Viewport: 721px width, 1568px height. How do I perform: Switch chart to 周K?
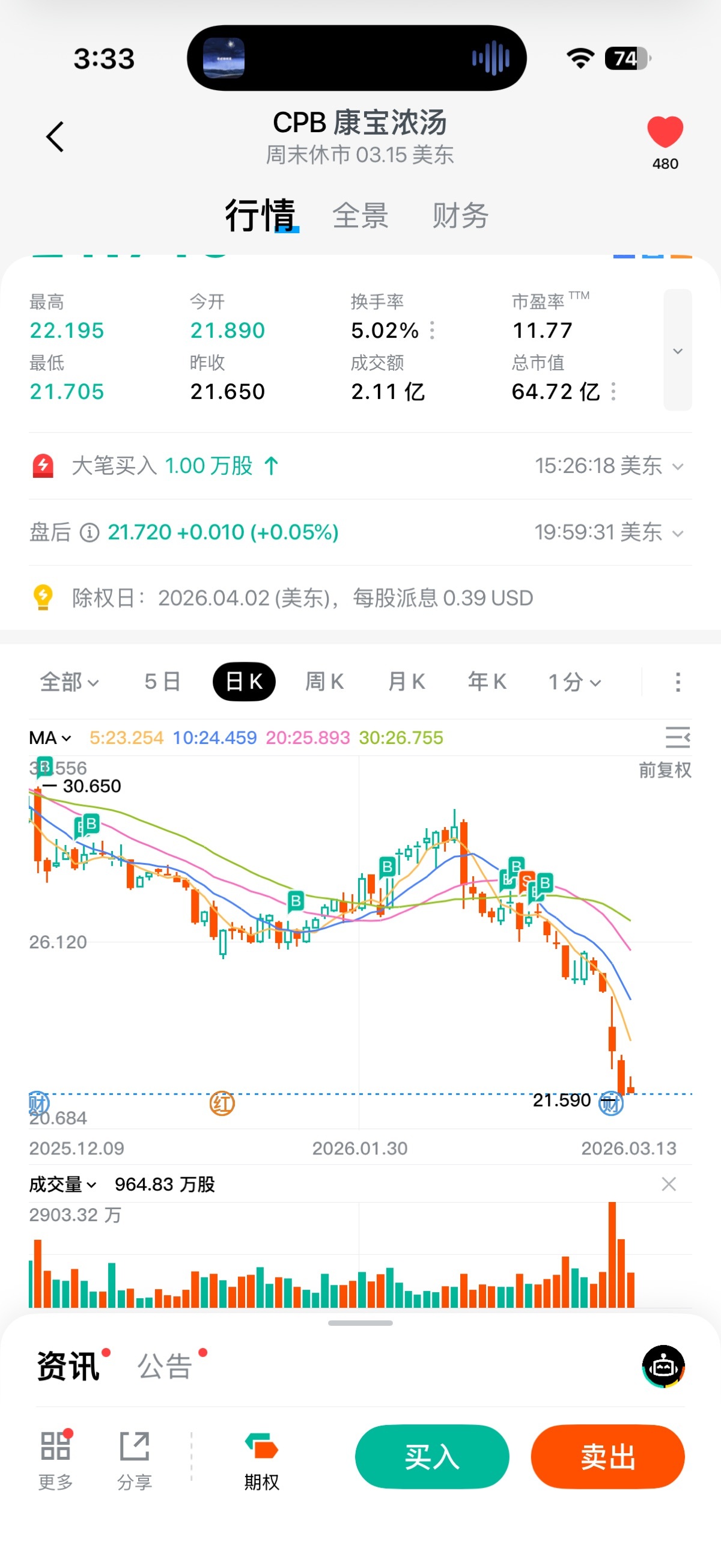tap(324, 682)
